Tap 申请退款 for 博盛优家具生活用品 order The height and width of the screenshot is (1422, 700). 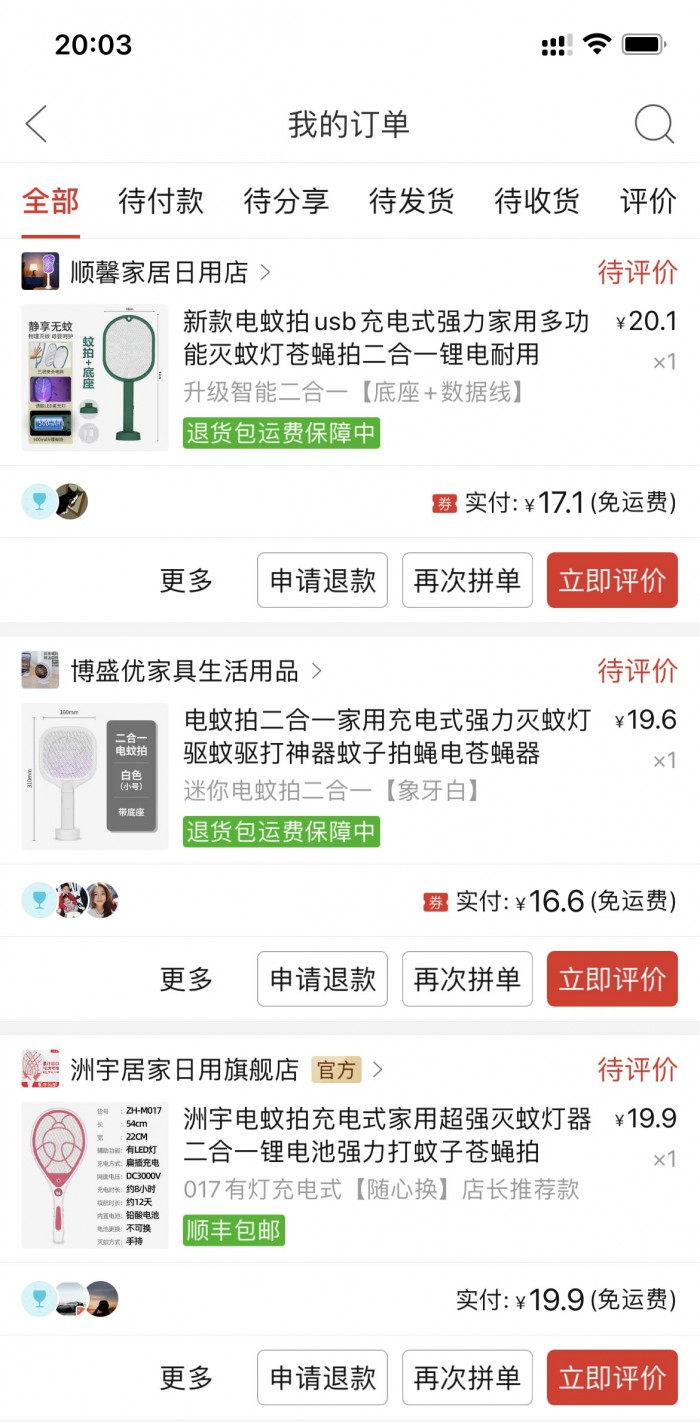coord(322,979)
